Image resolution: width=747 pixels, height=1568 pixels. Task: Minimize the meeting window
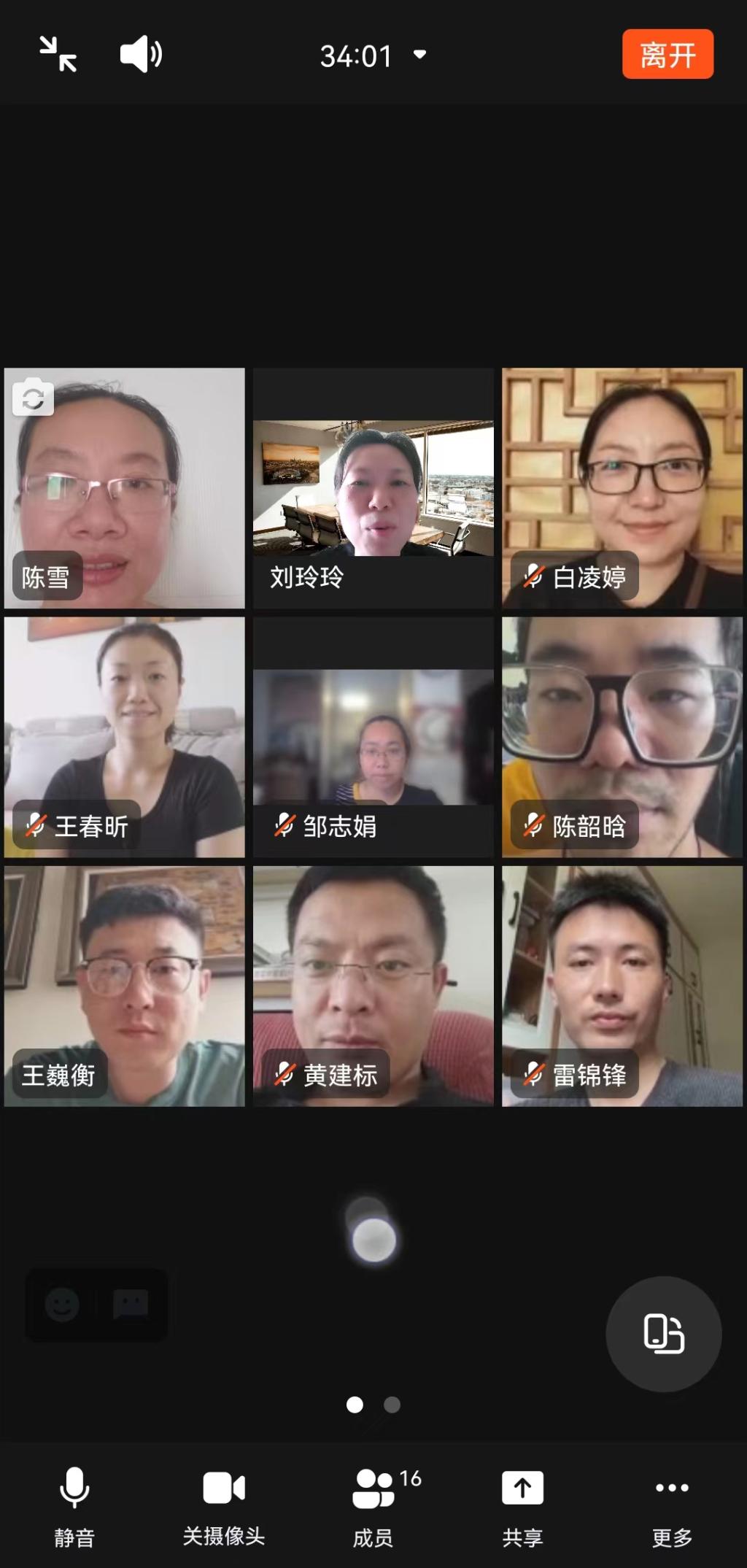tap(58, 55)
